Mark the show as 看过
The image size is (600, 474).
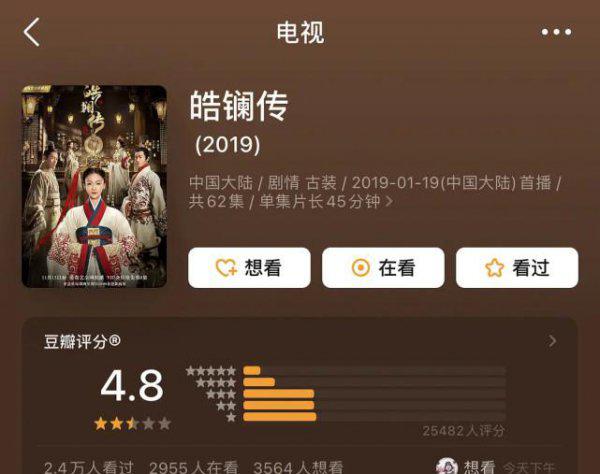click(x=517, y=268)
